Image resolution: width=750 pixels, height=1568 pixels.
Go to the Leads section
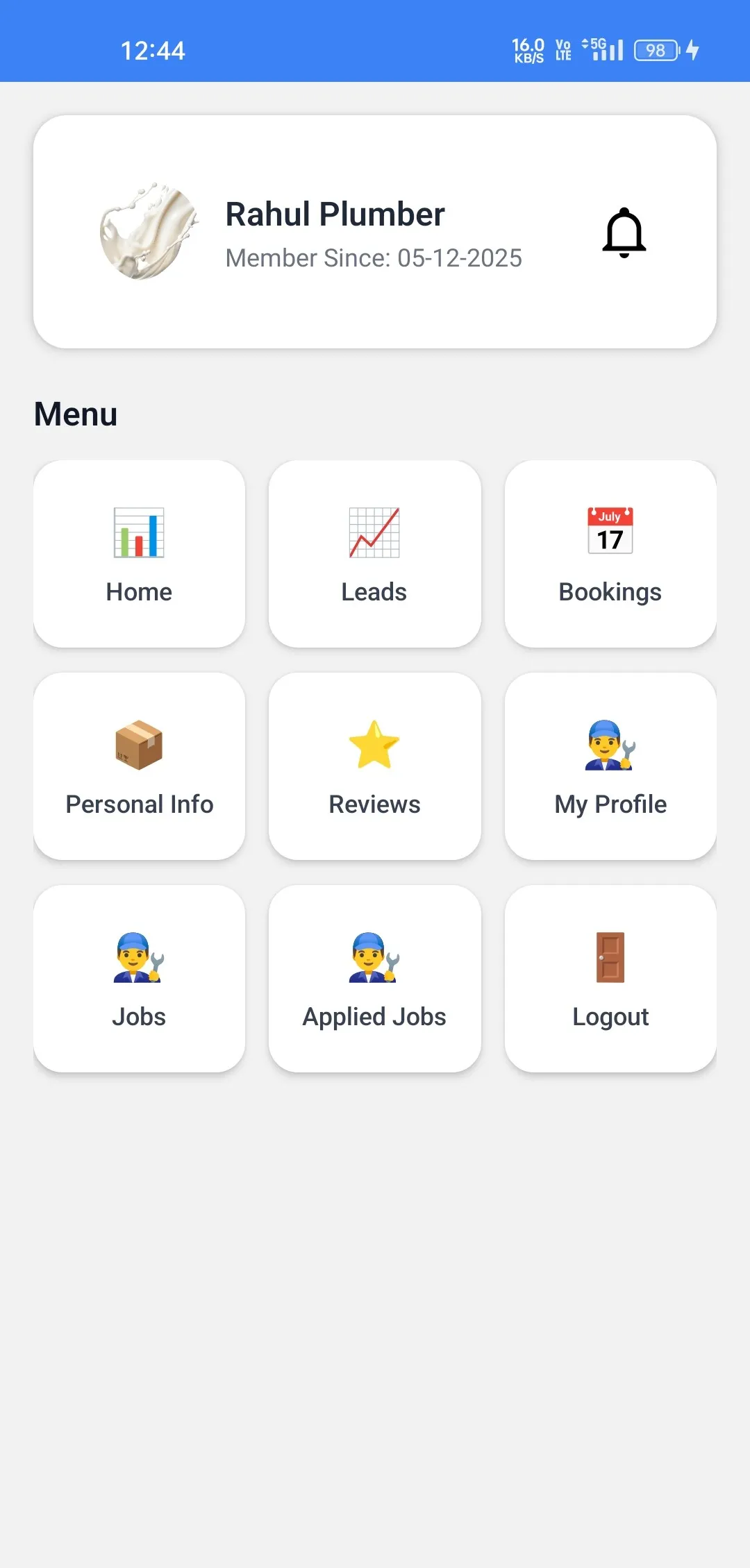(374, 554)
